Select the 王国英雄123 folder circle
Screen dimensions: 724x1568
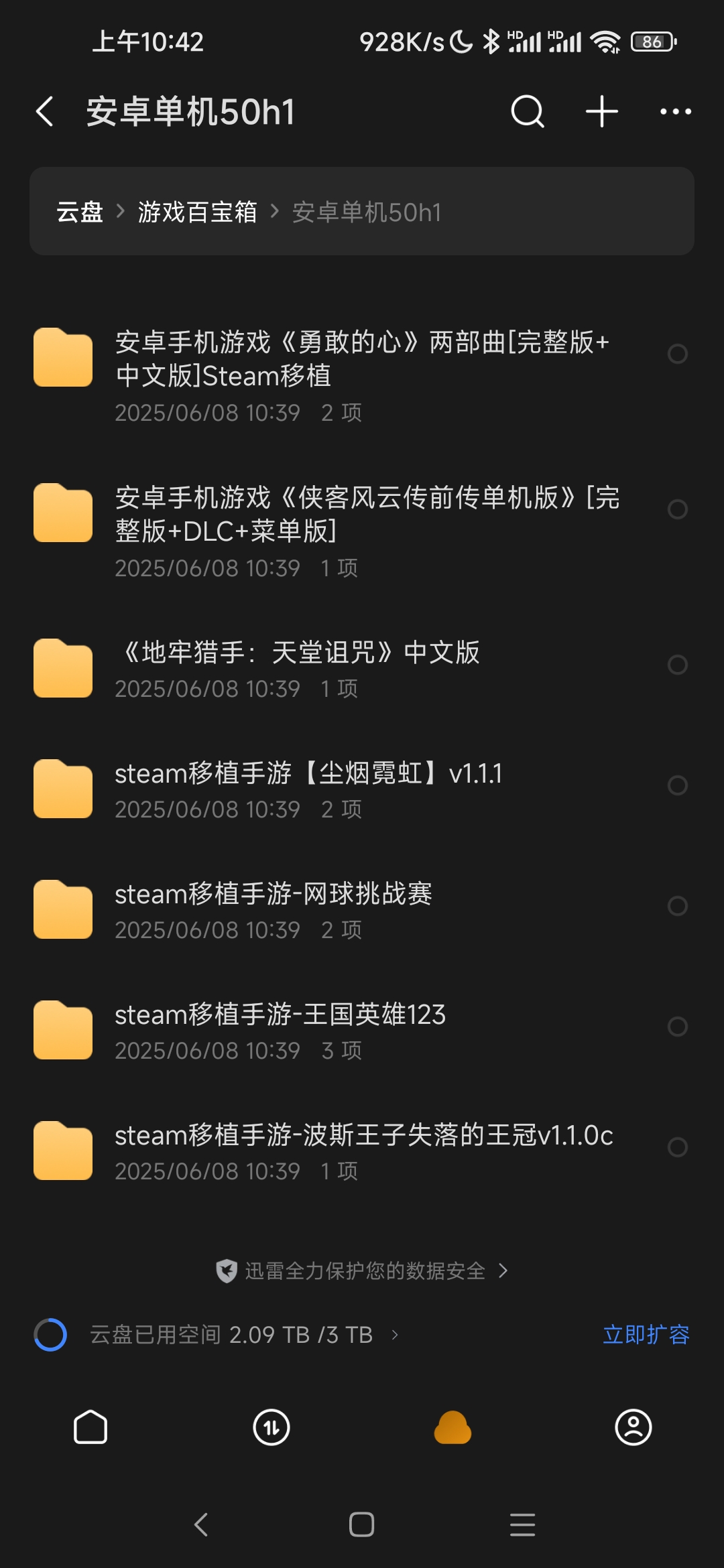(x=678, y=1027)
